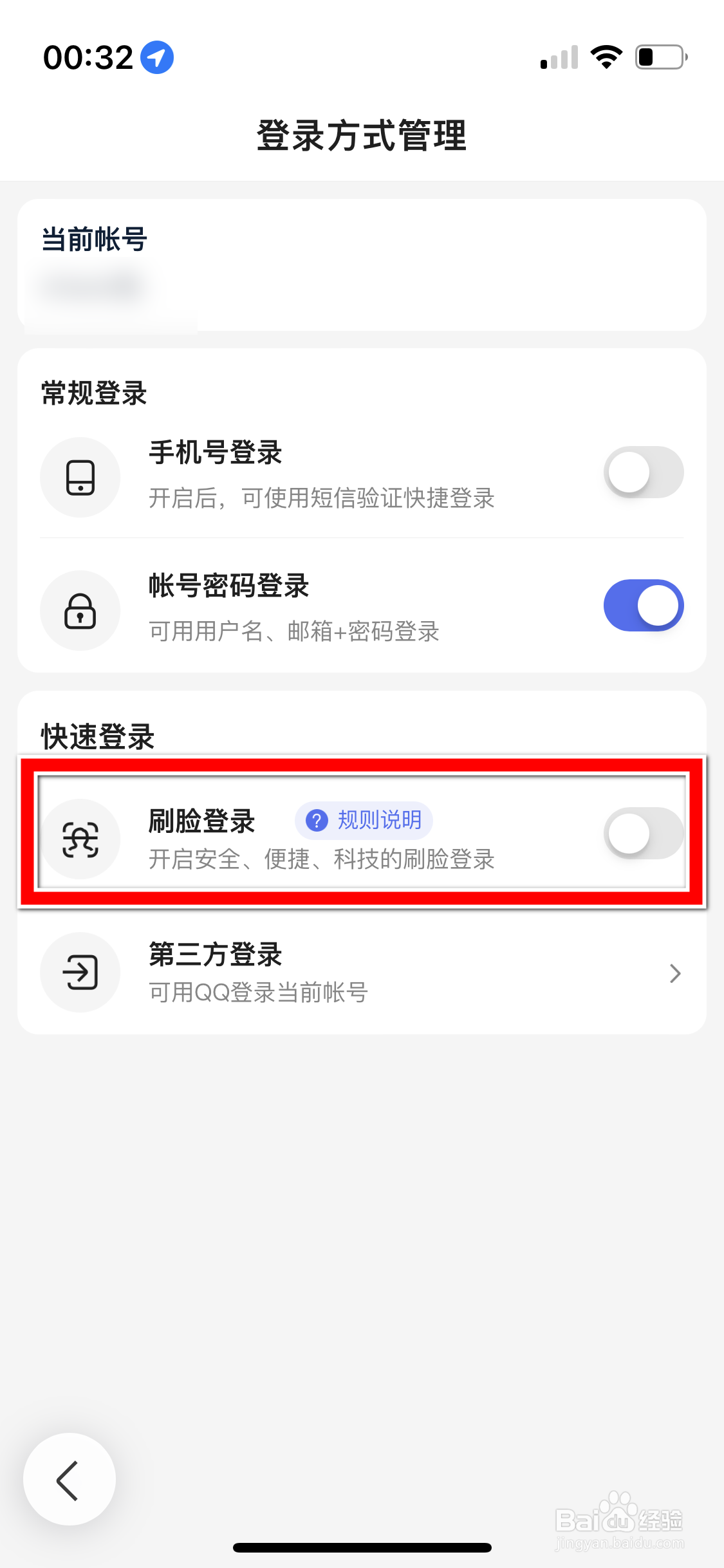Select the 当前帐号 section header
This screenshot has height=1568, width=724.
93,239
